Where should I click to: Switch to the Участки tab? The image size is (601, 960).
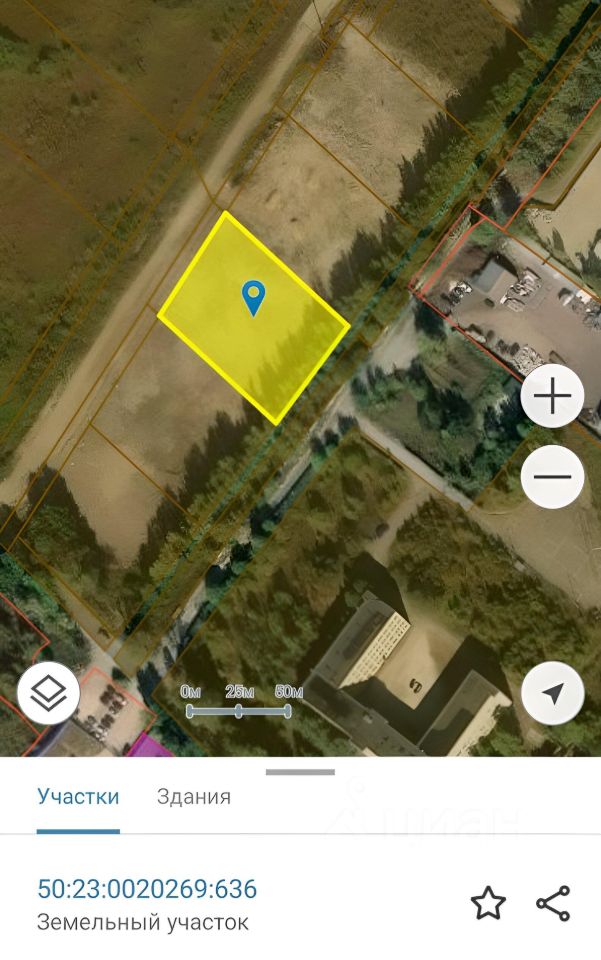click(x=78, y=797)
